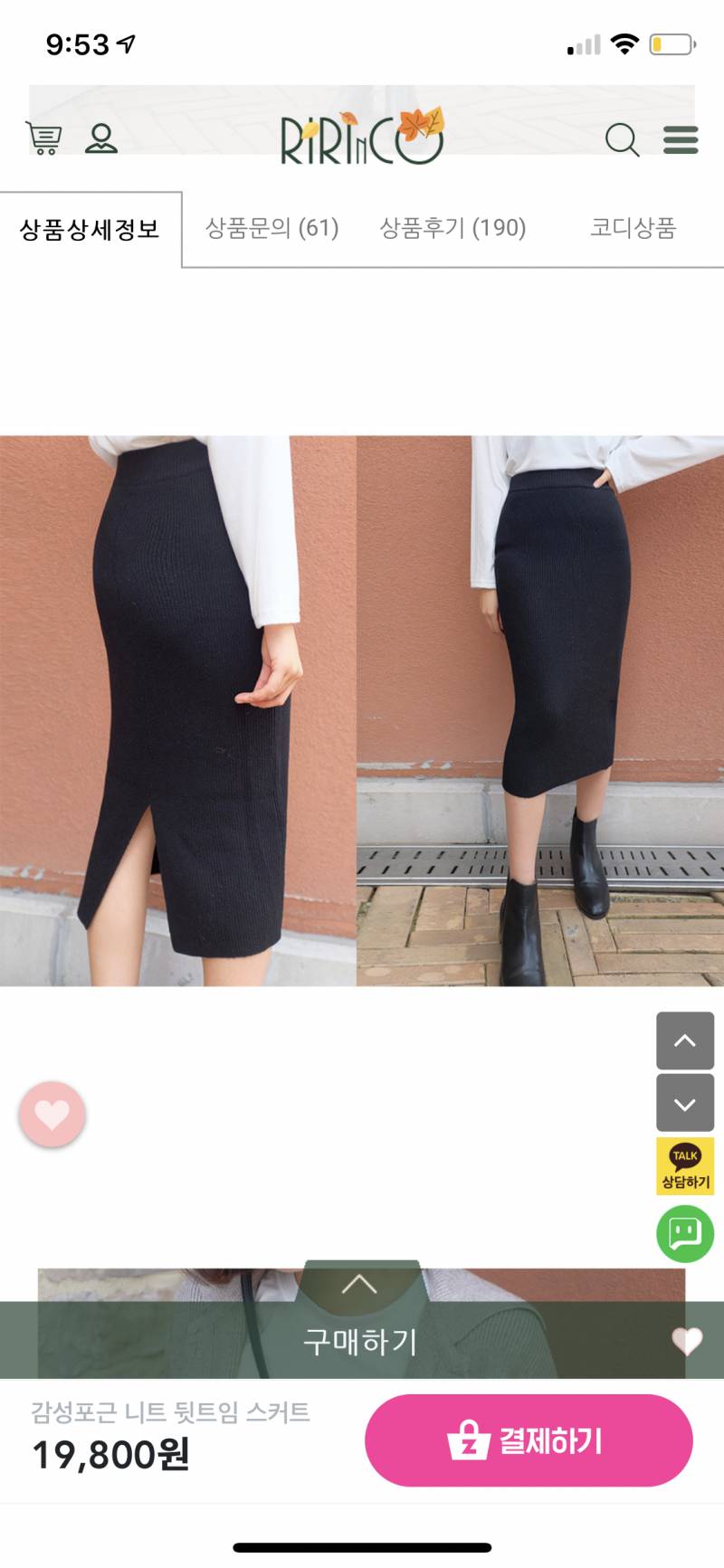The width and height of the screenshot is (724, 1568).
Task: Expand the 구매하기 purchase panel
Action: tap(360, 1339)
